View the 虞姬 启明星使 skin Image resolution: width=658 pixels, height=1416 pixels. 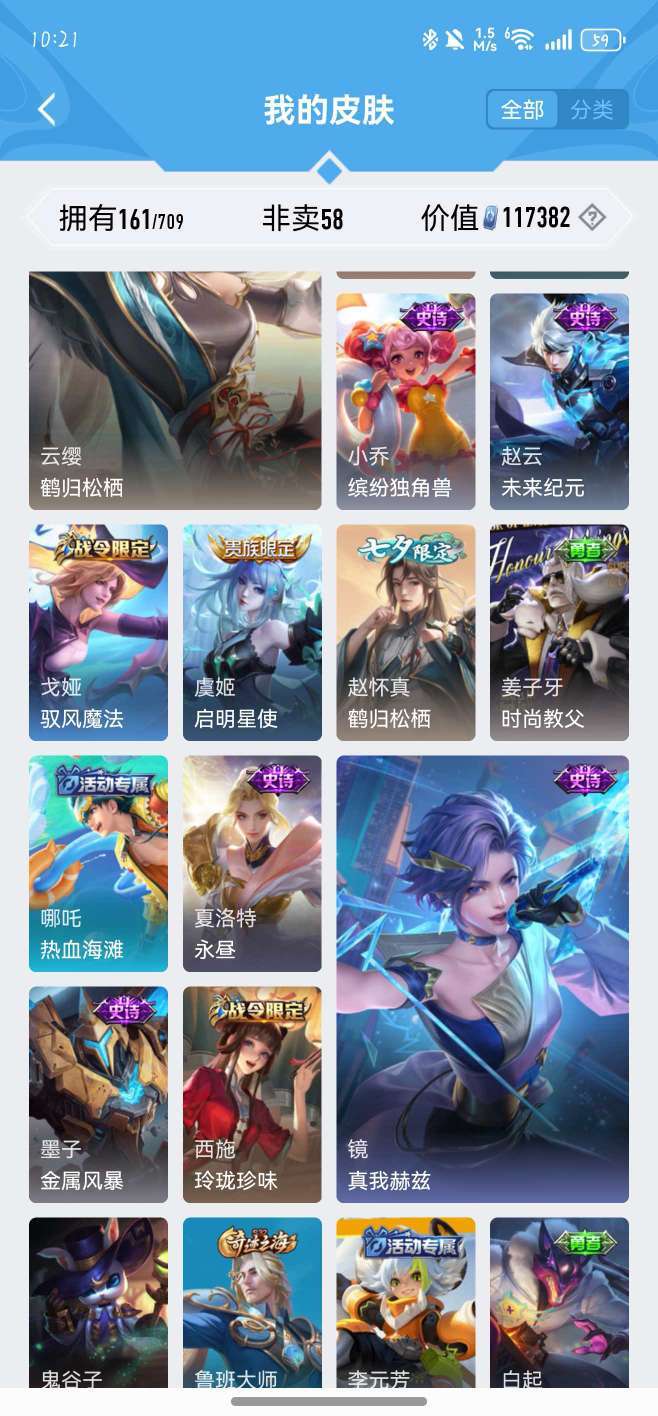(x=252, y=632)
